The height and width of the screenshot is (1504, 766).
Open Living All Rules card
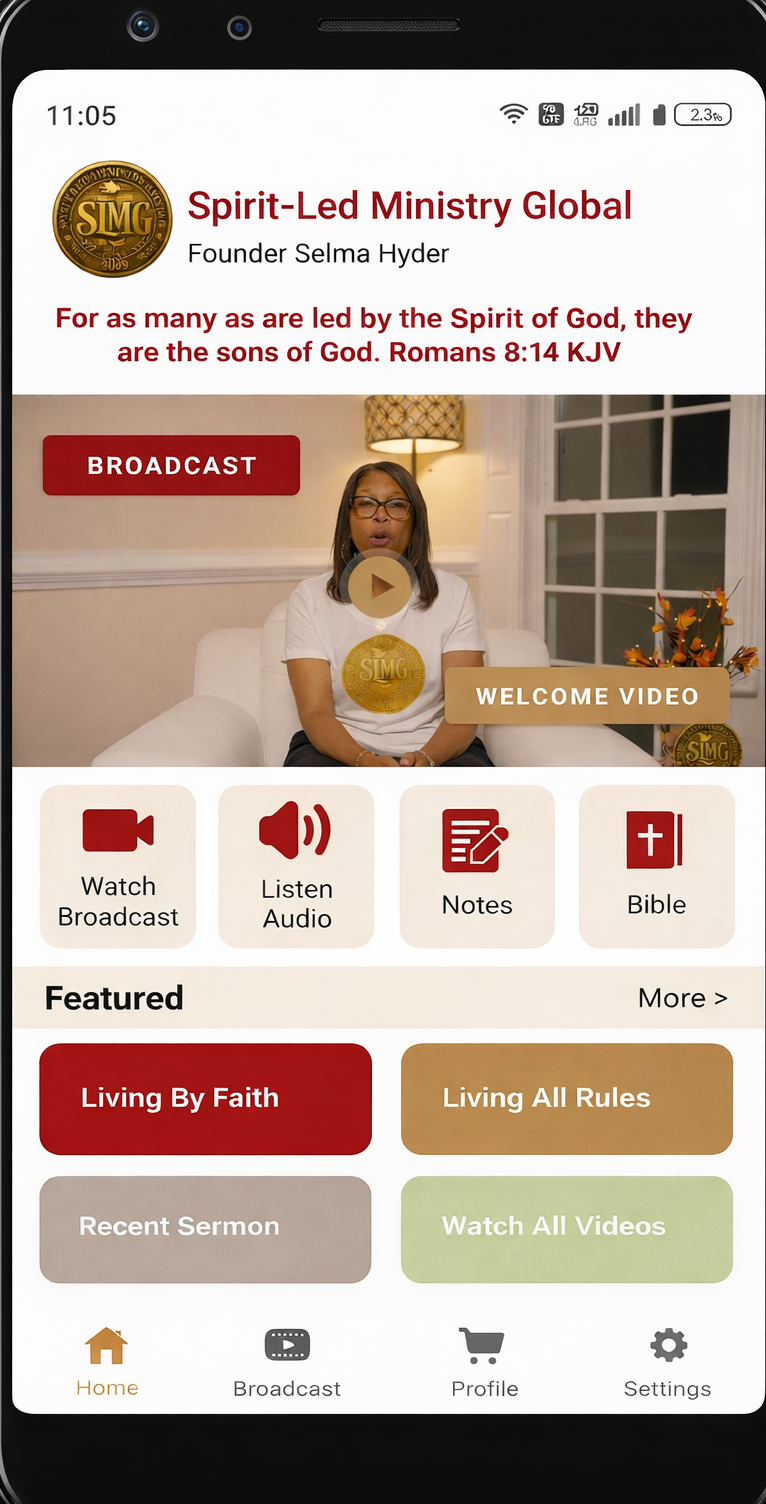click(567, 1098)
